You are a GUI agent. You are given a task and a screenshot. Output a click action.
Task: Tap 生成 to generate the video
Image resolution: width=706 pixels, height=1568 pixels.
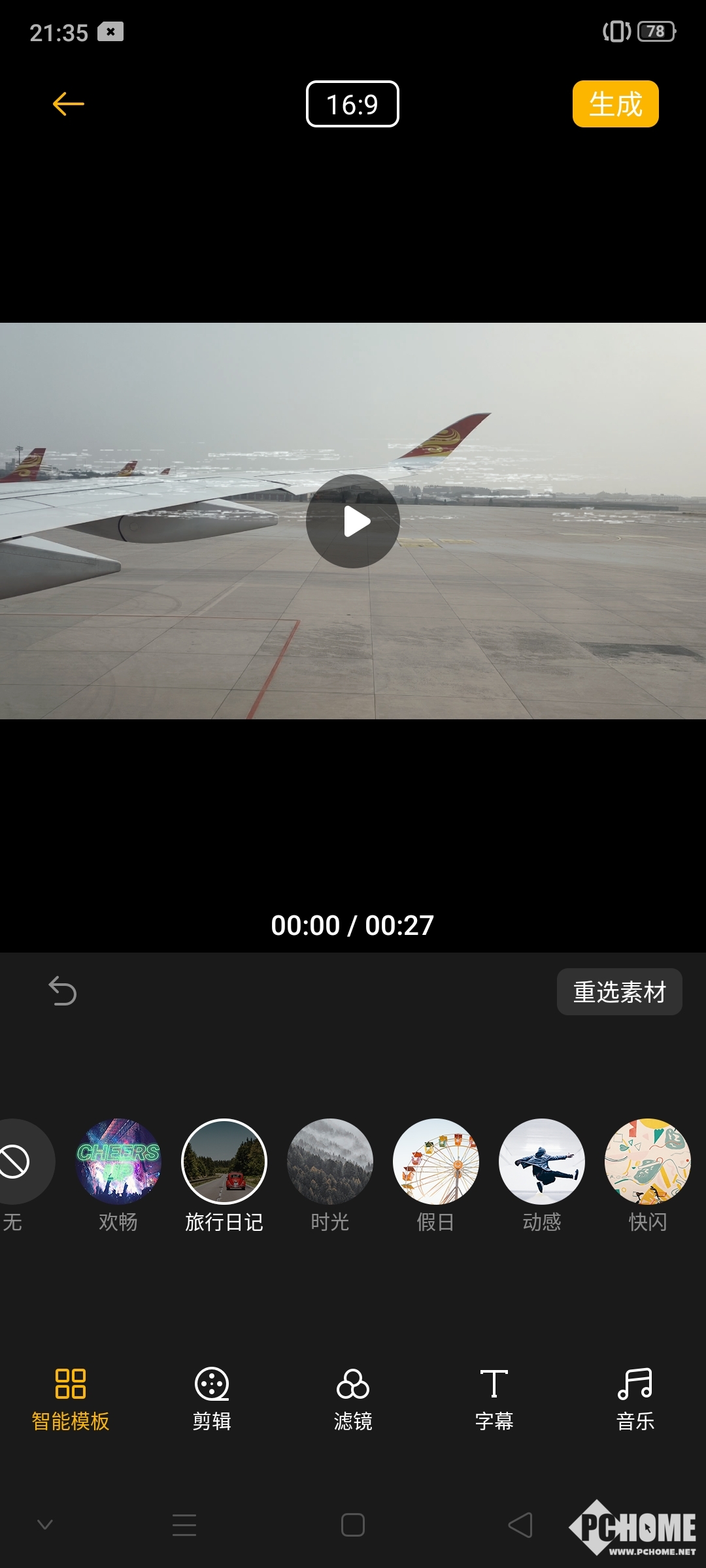[615, 104]
